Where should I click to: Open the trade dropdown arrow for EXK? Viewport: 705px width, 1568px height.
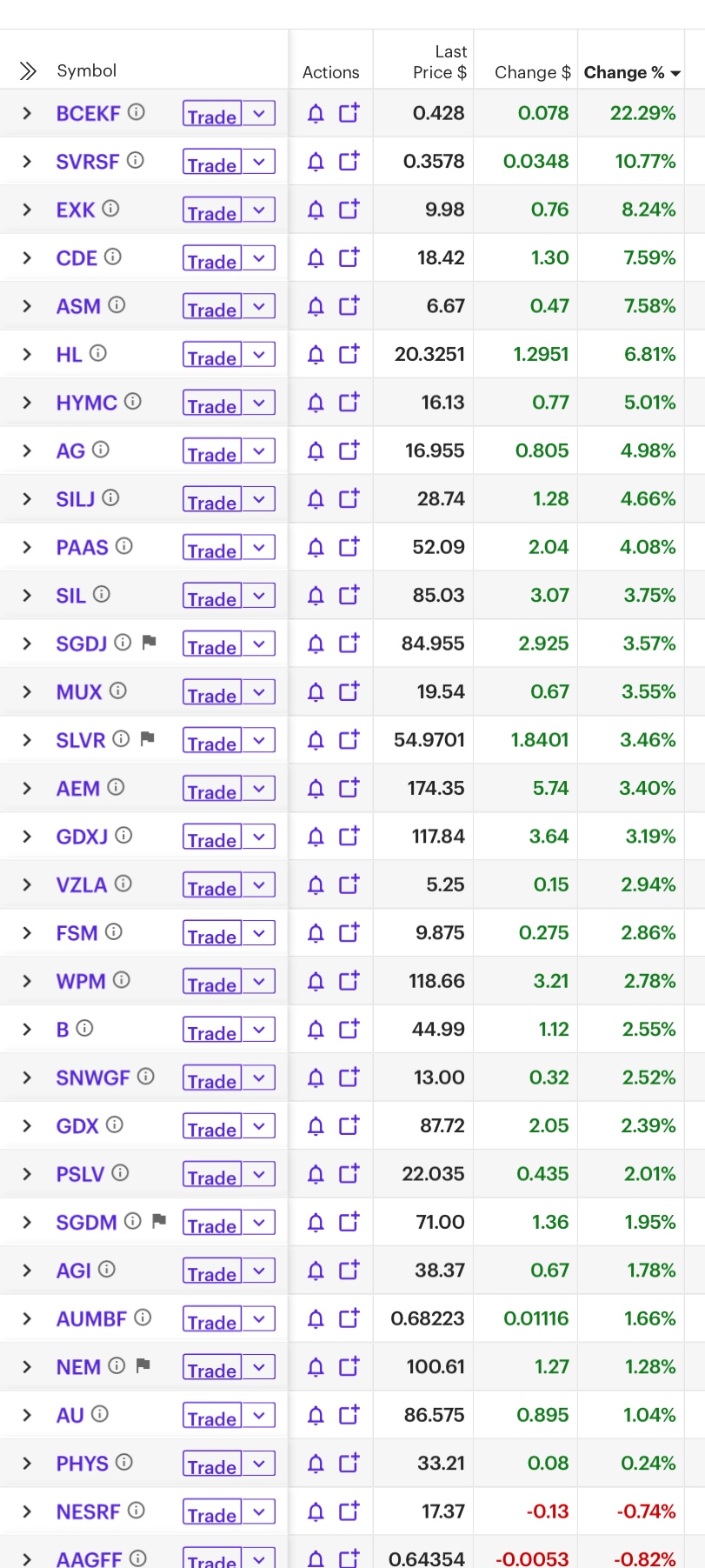[259, 210]
